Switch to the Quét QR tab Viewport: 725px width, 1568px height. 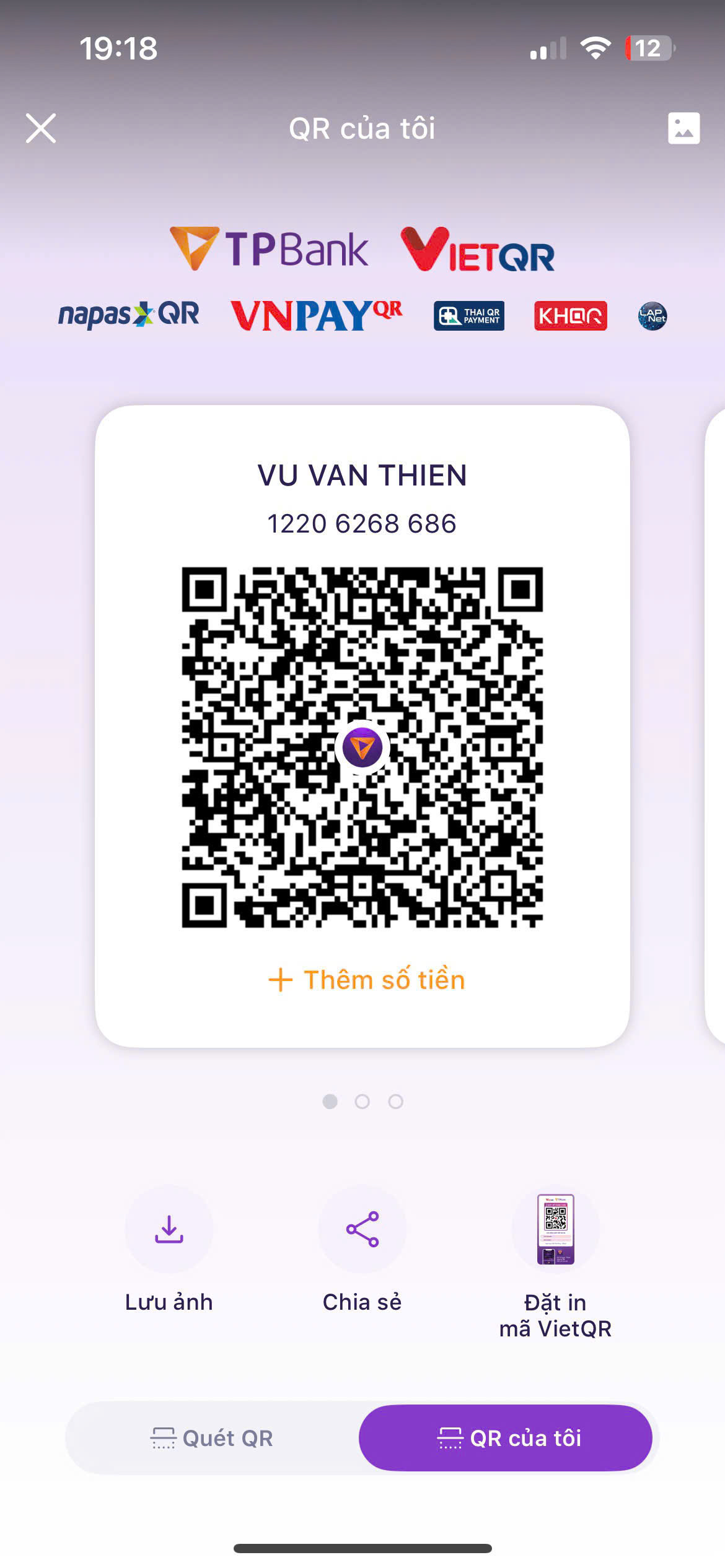click(213, 1438)
